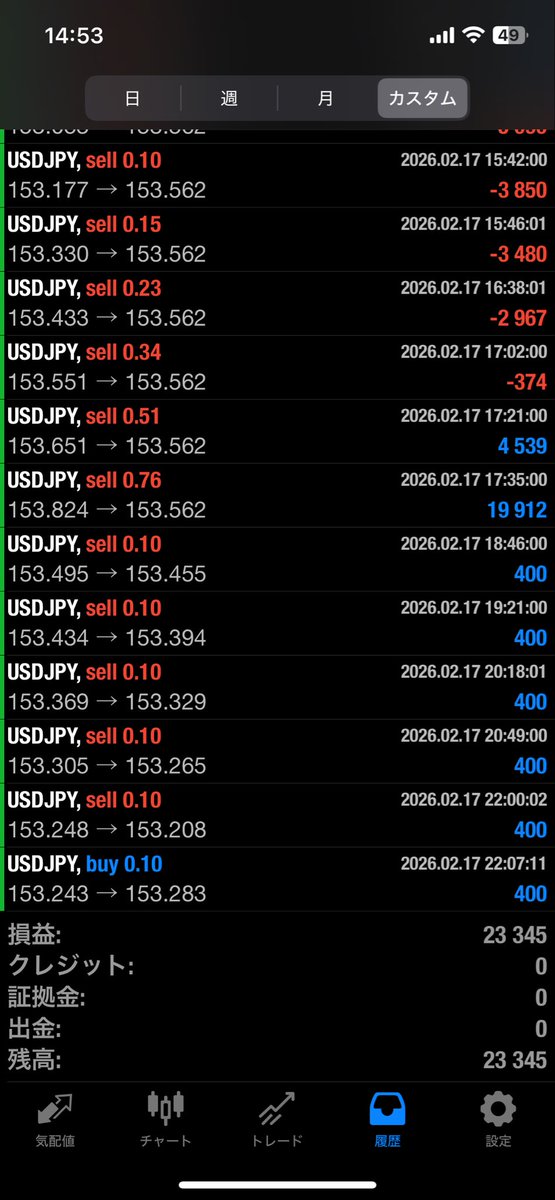Switch to the トレード tab

tap(277, 1119)
